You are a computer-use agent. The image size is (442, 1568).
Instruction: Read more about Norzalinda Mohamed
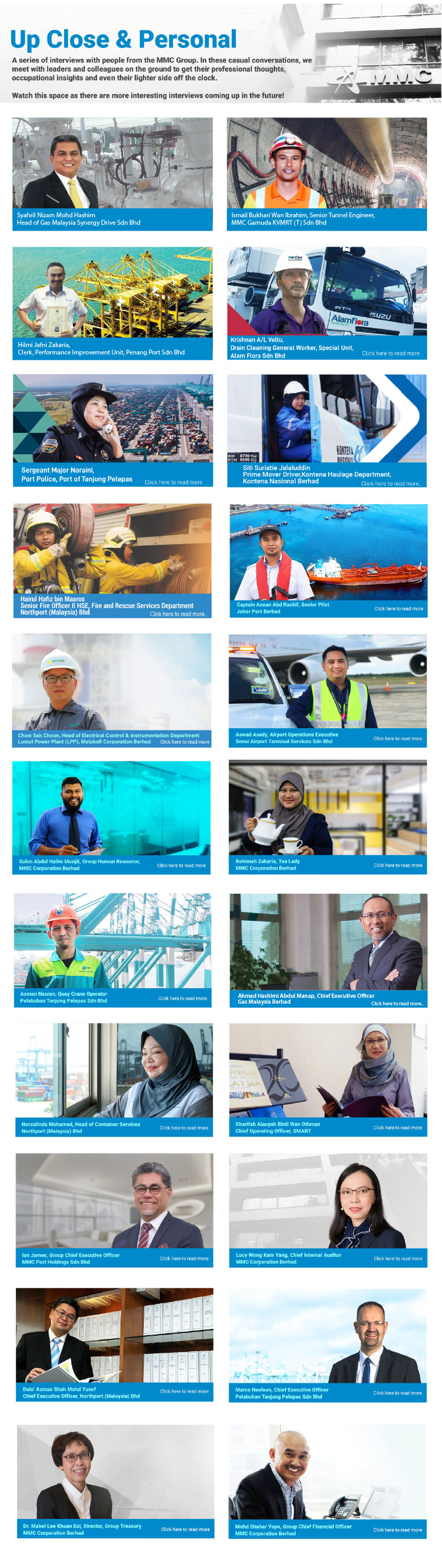tap(183, 1128)
